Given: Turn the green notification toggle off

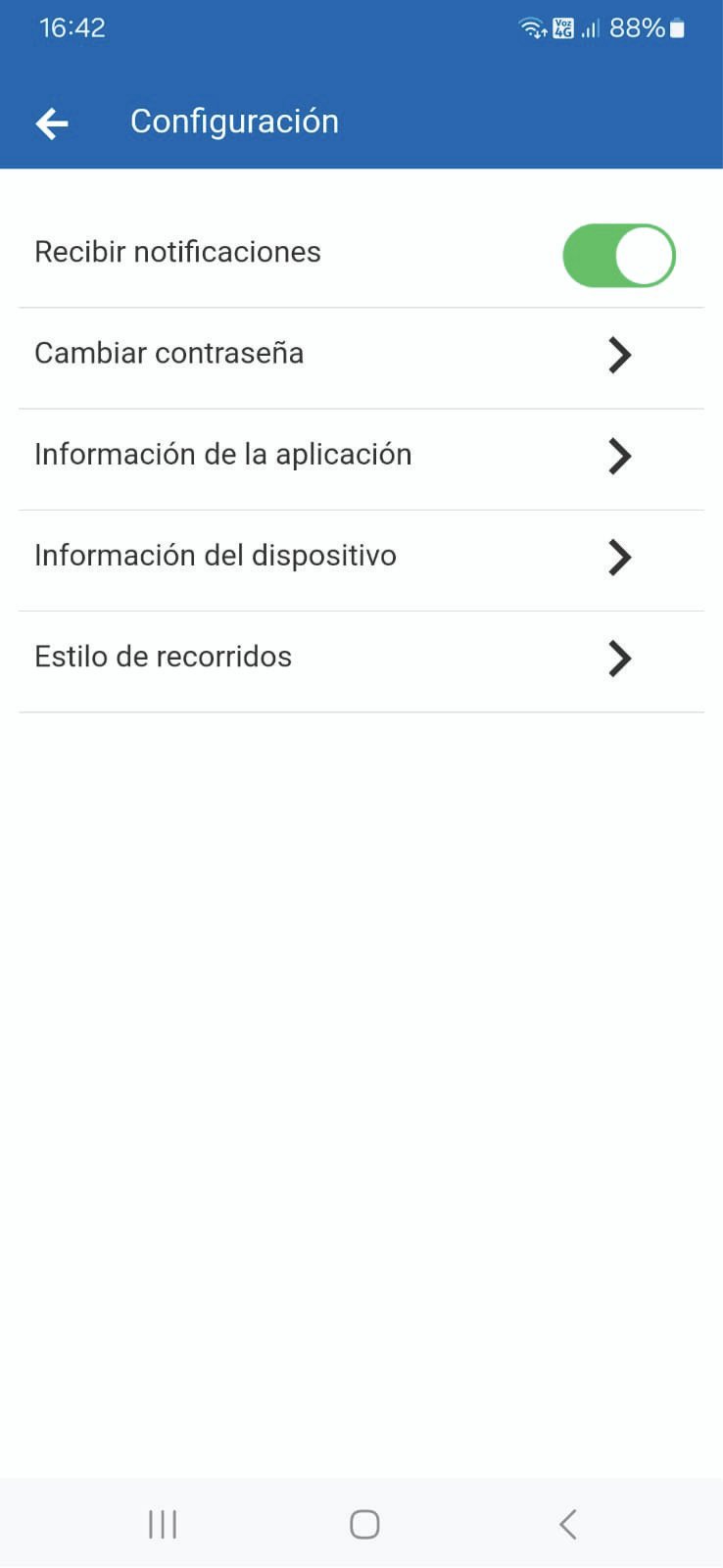Looking at the screenshot, I should coord(618,255).
